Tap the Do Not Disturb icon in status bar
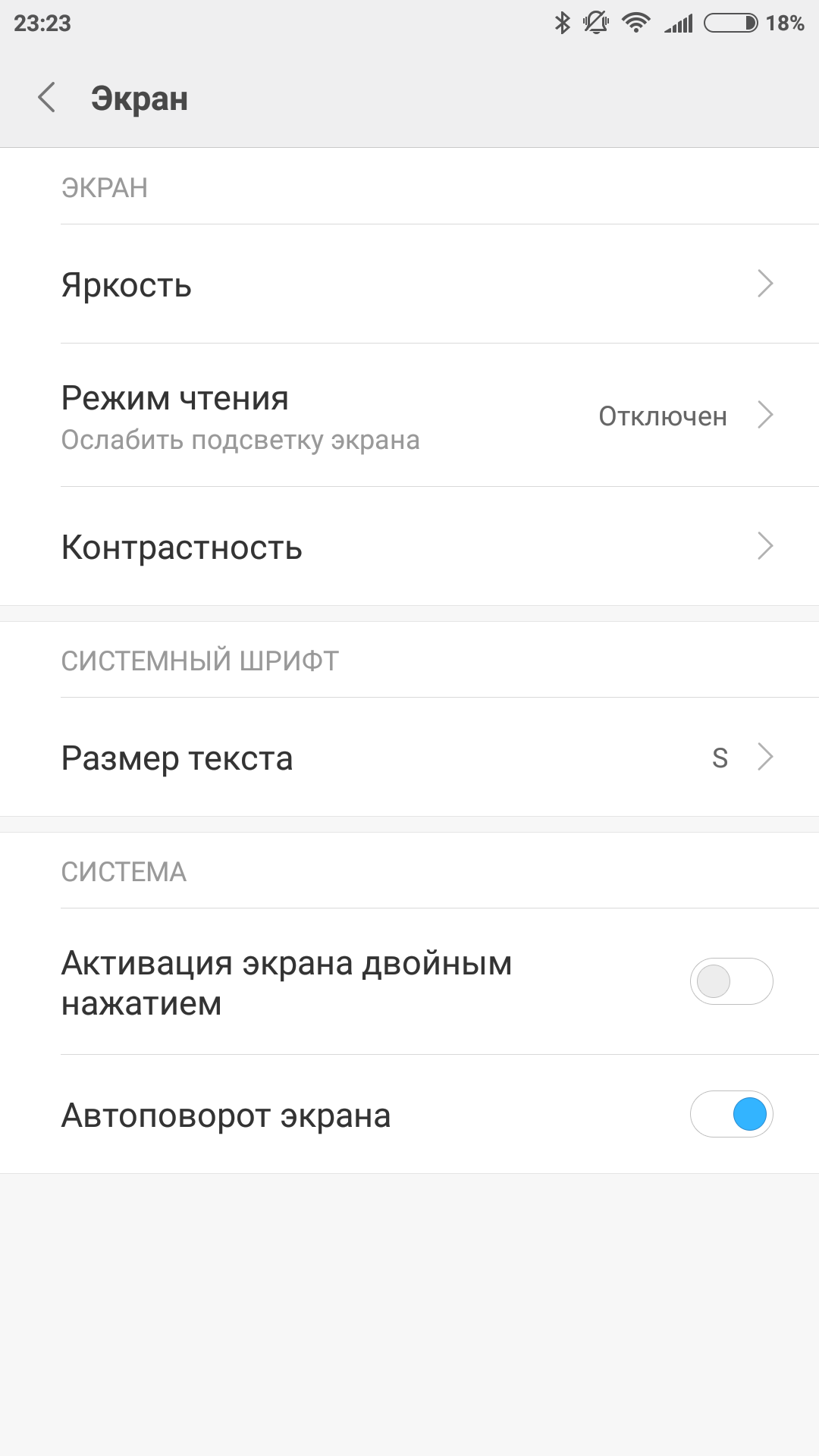Screen dimensions: 819x1456 (x=598, y=23)
